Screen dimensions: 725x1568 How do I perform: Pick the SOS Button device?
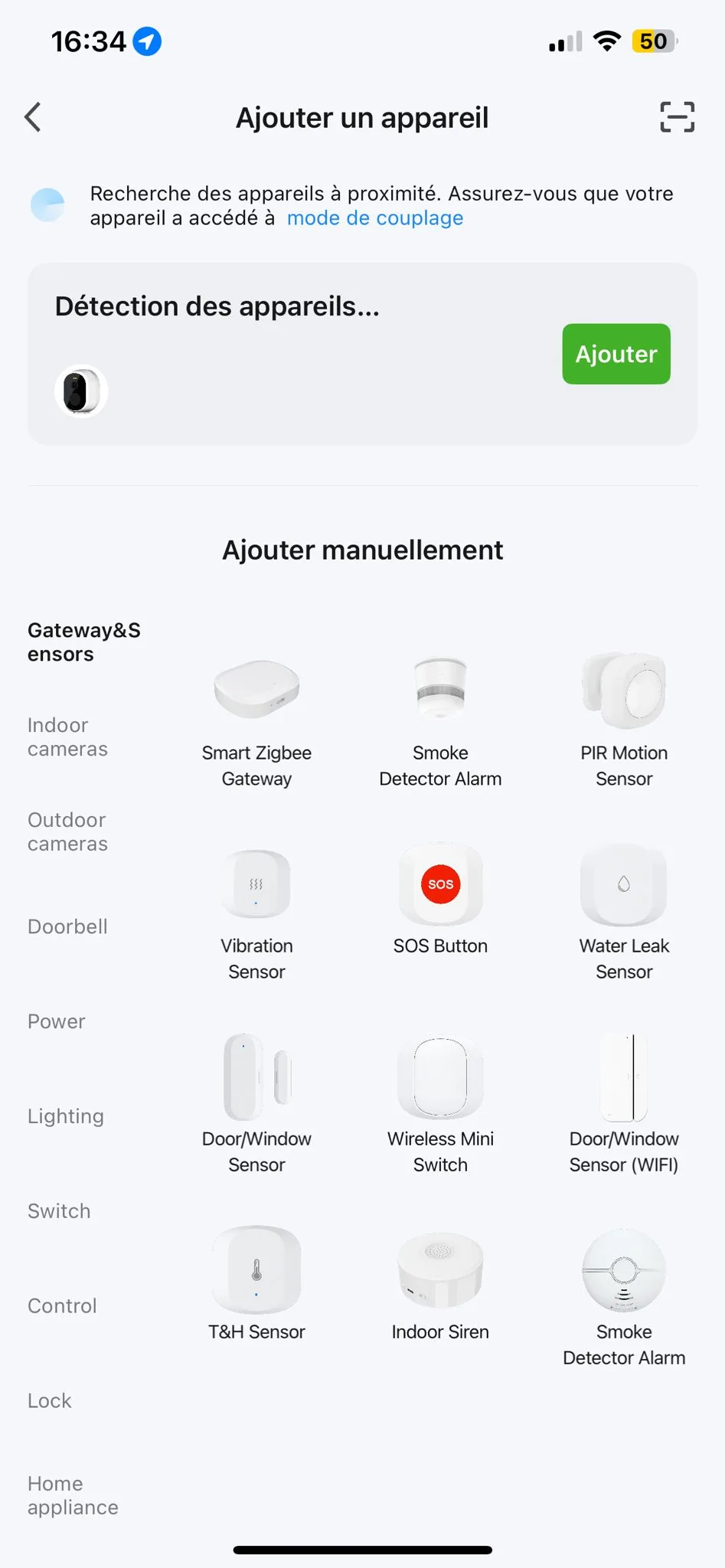point(440,900)
